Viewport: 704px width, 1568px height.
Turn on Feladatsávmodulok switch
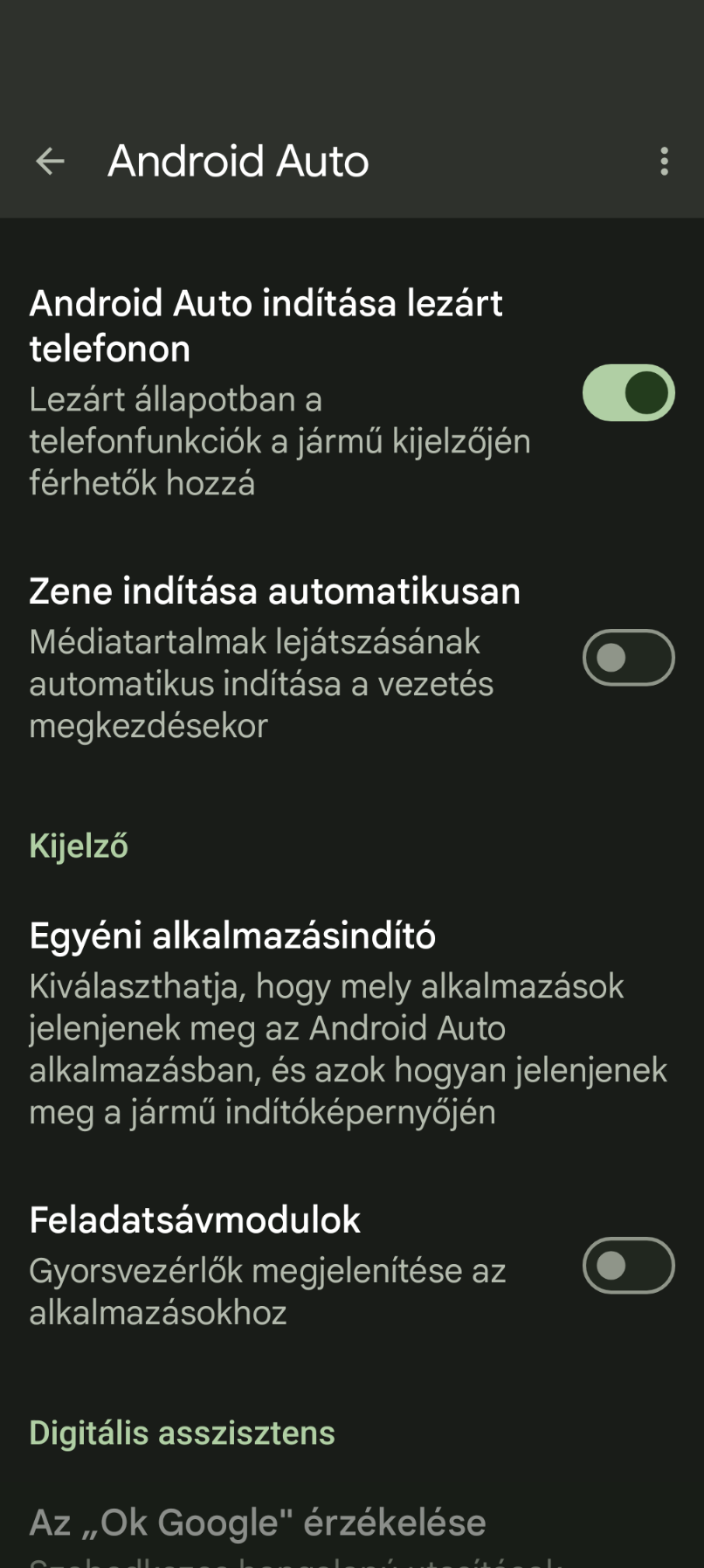point(628,1264)
